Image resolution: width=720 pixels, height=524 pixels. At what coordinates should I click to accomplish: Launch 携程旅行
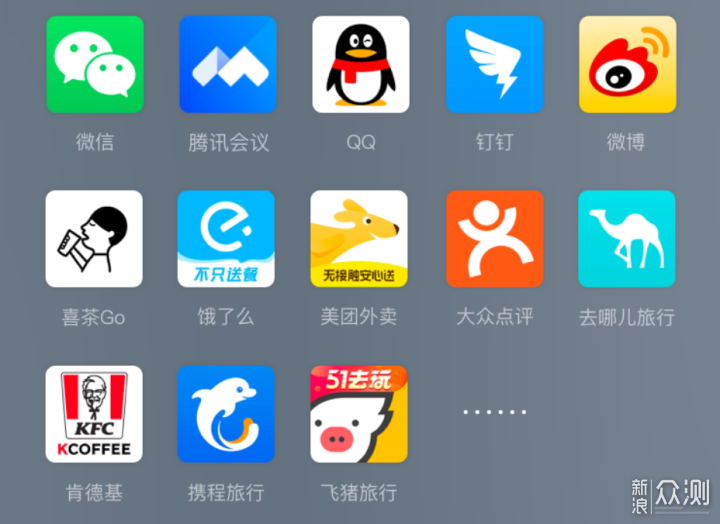[226, 414]
